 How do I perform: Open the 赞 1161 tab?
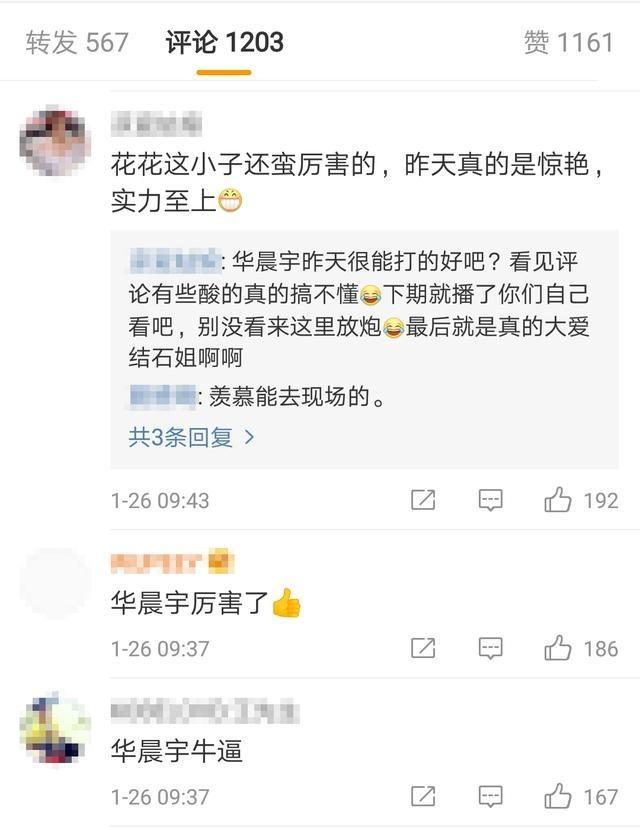tap(567, 42)
